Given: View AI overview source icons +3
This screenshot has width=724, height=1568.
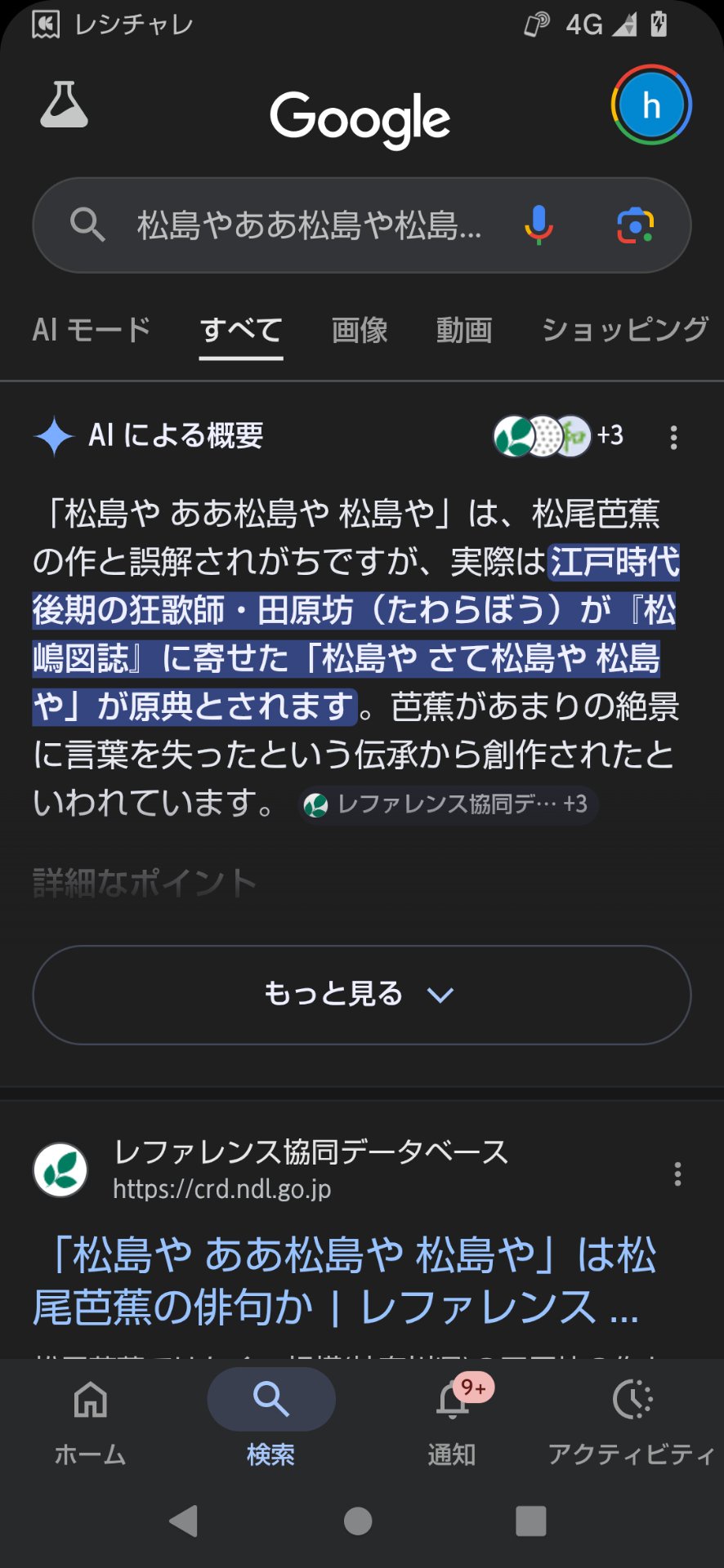Looking at the screenshot, I should (559, 436).
